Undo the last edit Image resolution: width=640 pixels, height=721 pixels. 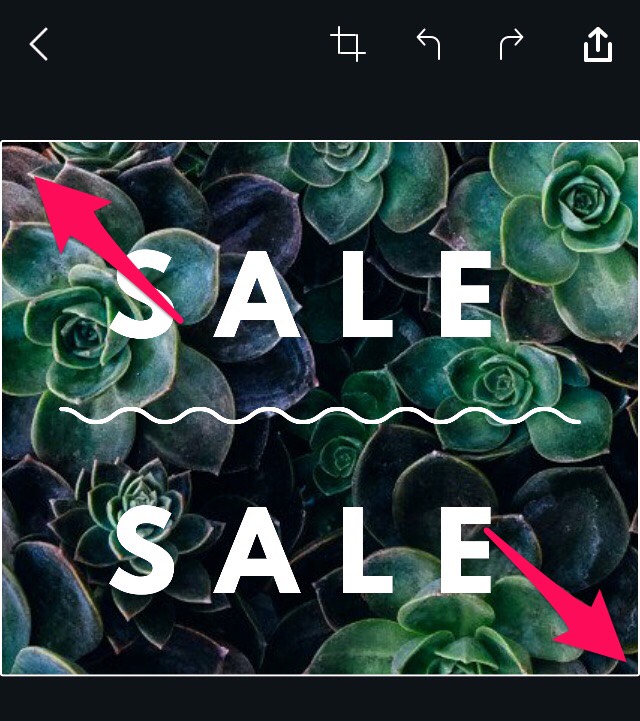428,44
